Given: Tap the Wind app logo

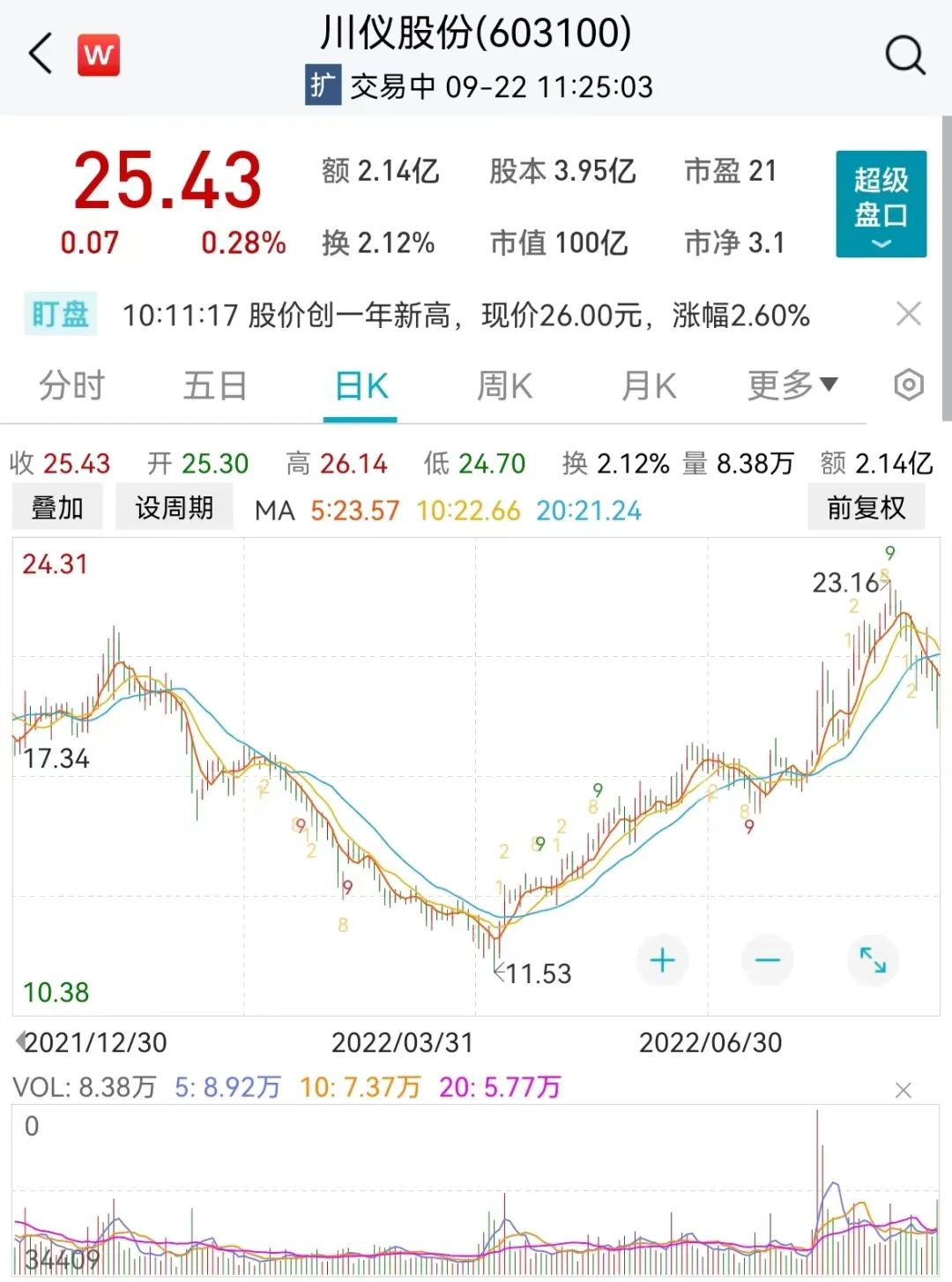Looking at the screenshot, I should tap(99, 53).
